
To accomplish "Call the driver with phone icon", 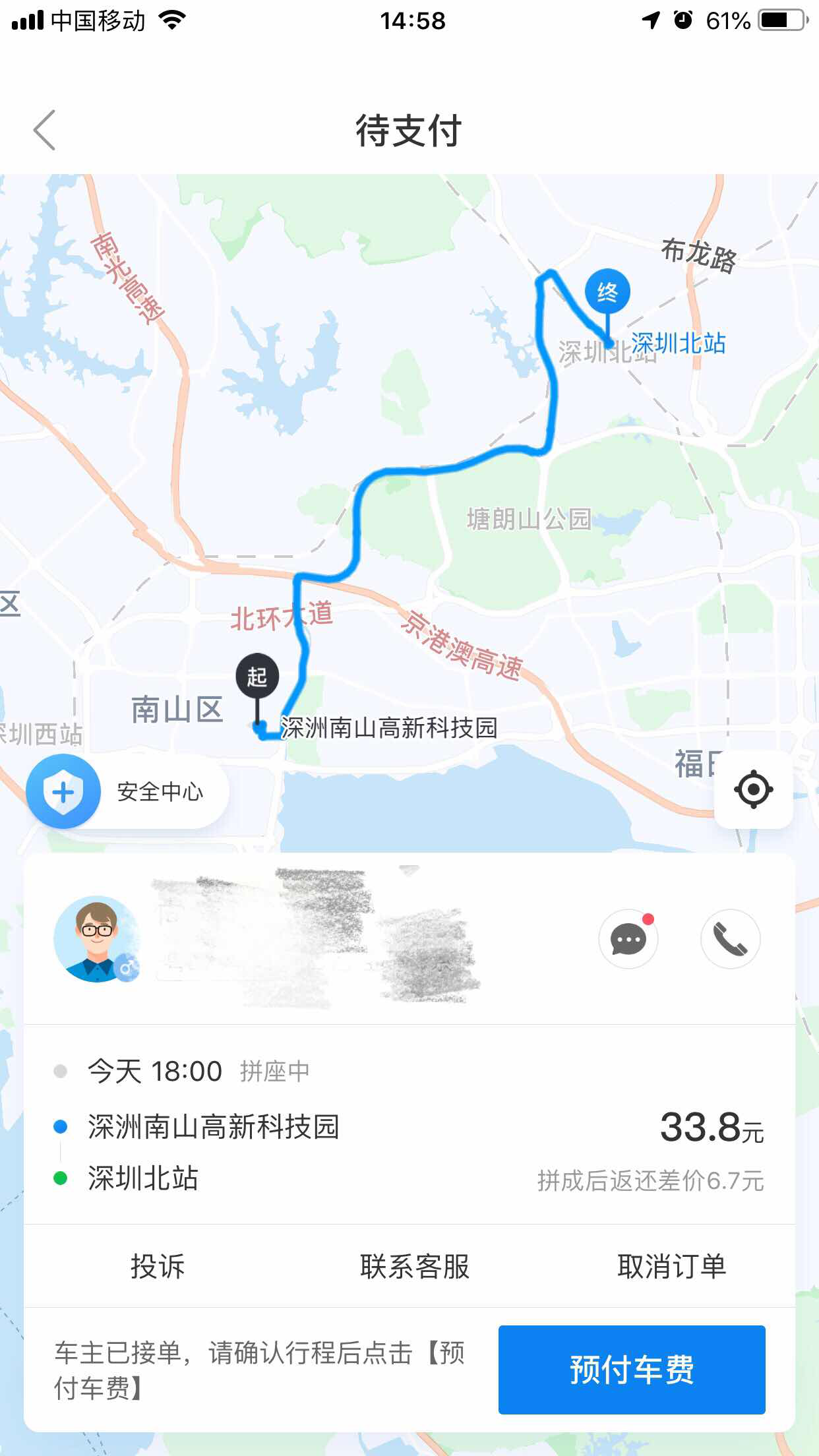I will tap(730, 939).
